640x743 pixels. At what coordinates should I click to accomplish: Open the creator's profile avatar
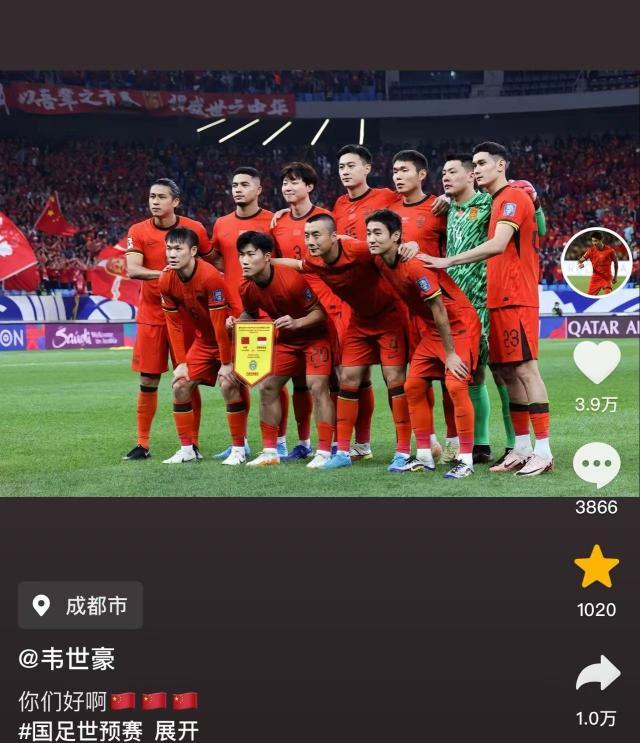tap(597, 262)
